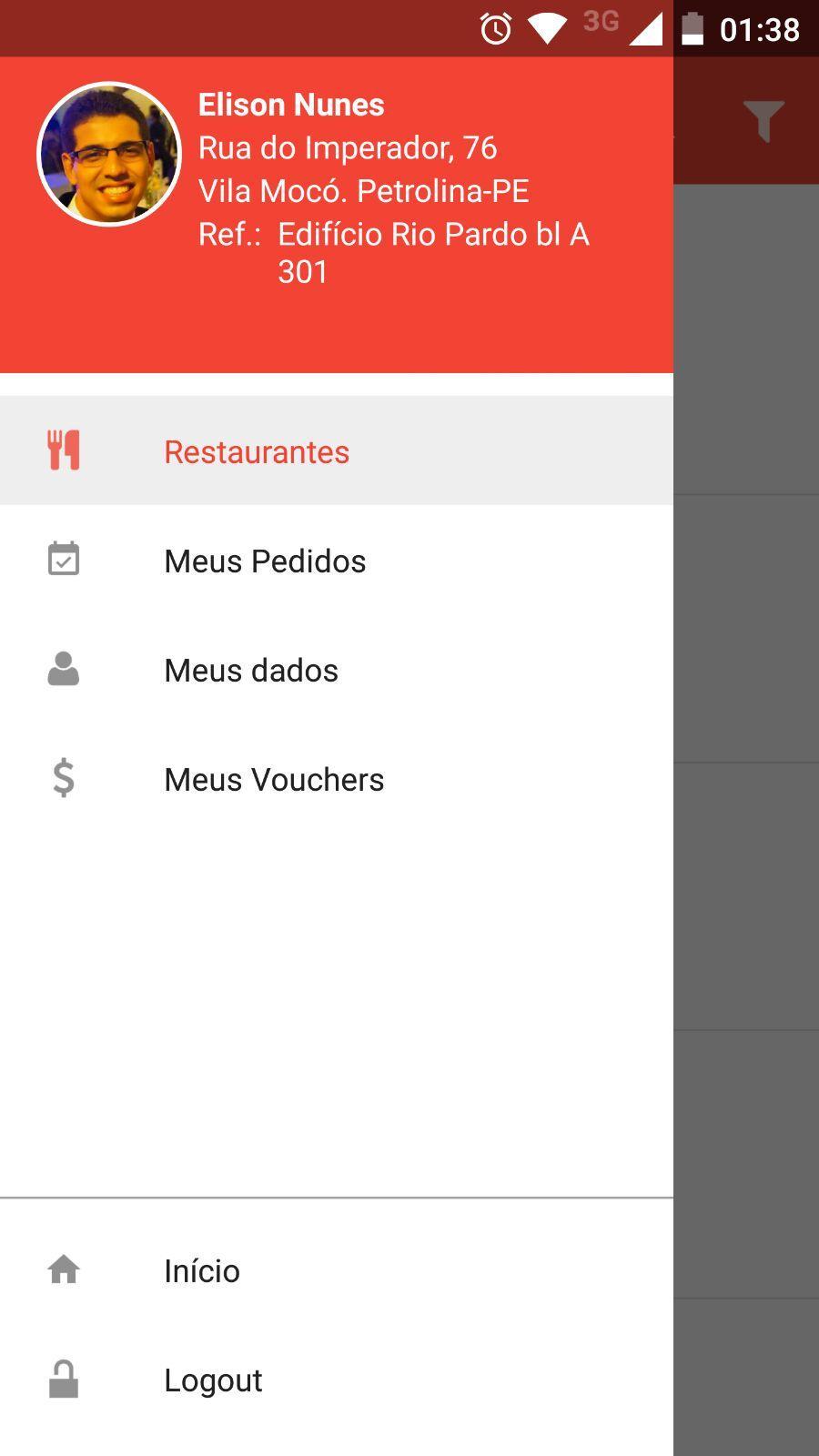819x1456 pixels.
Task: Click the Meus Pedidos calendar icon
Action: [64, 560]
